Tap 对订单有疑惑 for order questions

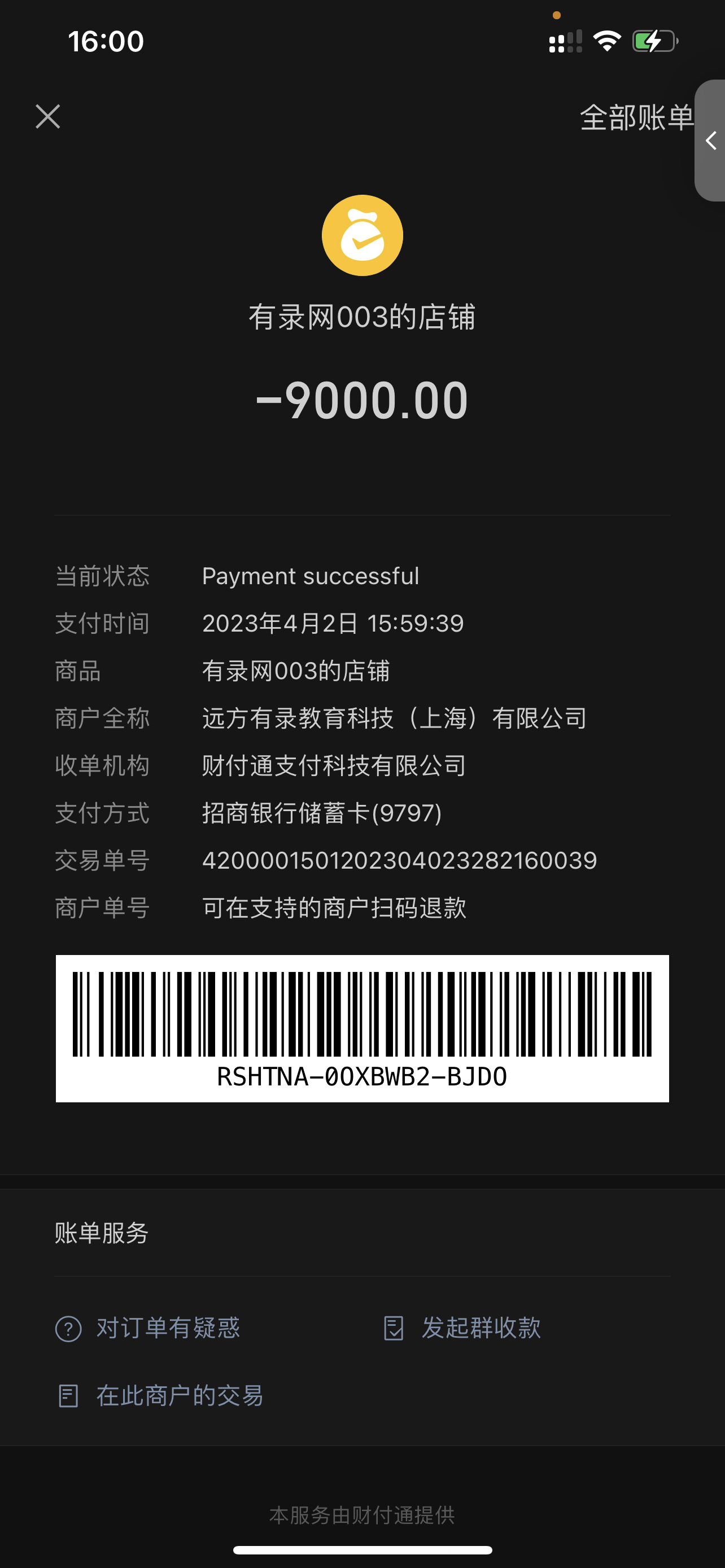click(x=148, y=1328)
